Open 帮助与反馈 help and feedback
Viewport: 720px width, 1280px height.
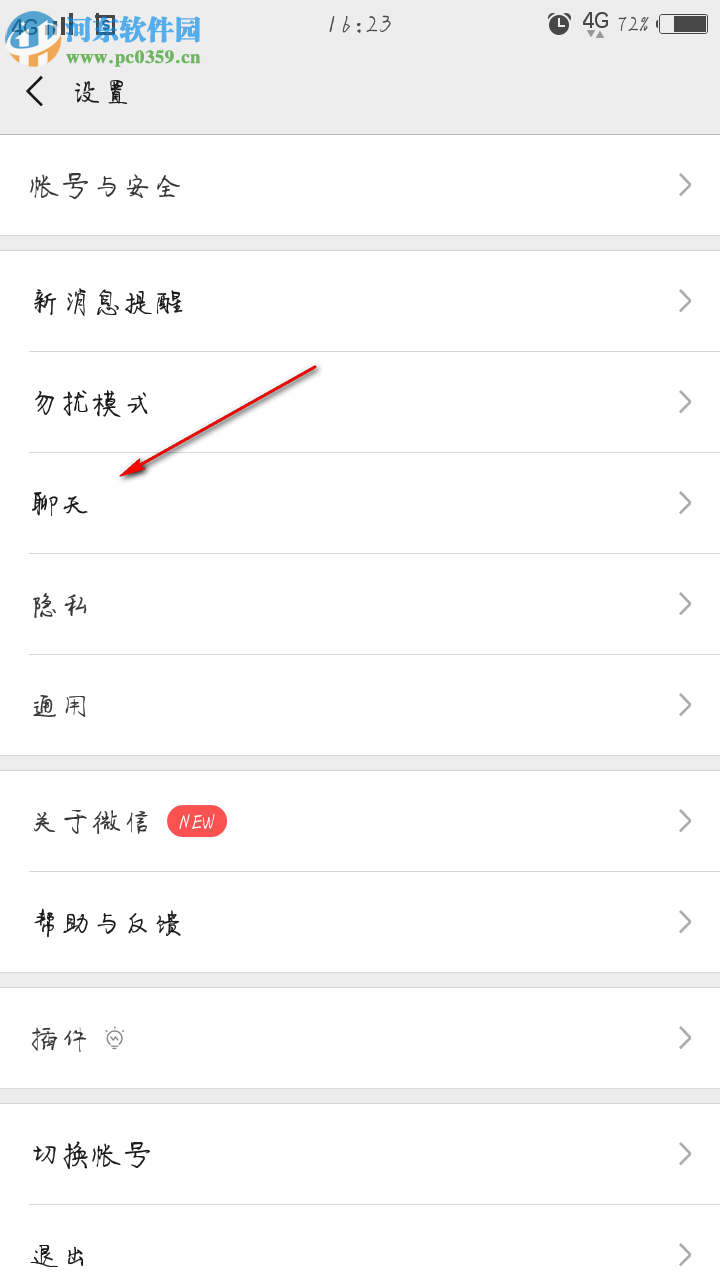[x=360, y=922]
